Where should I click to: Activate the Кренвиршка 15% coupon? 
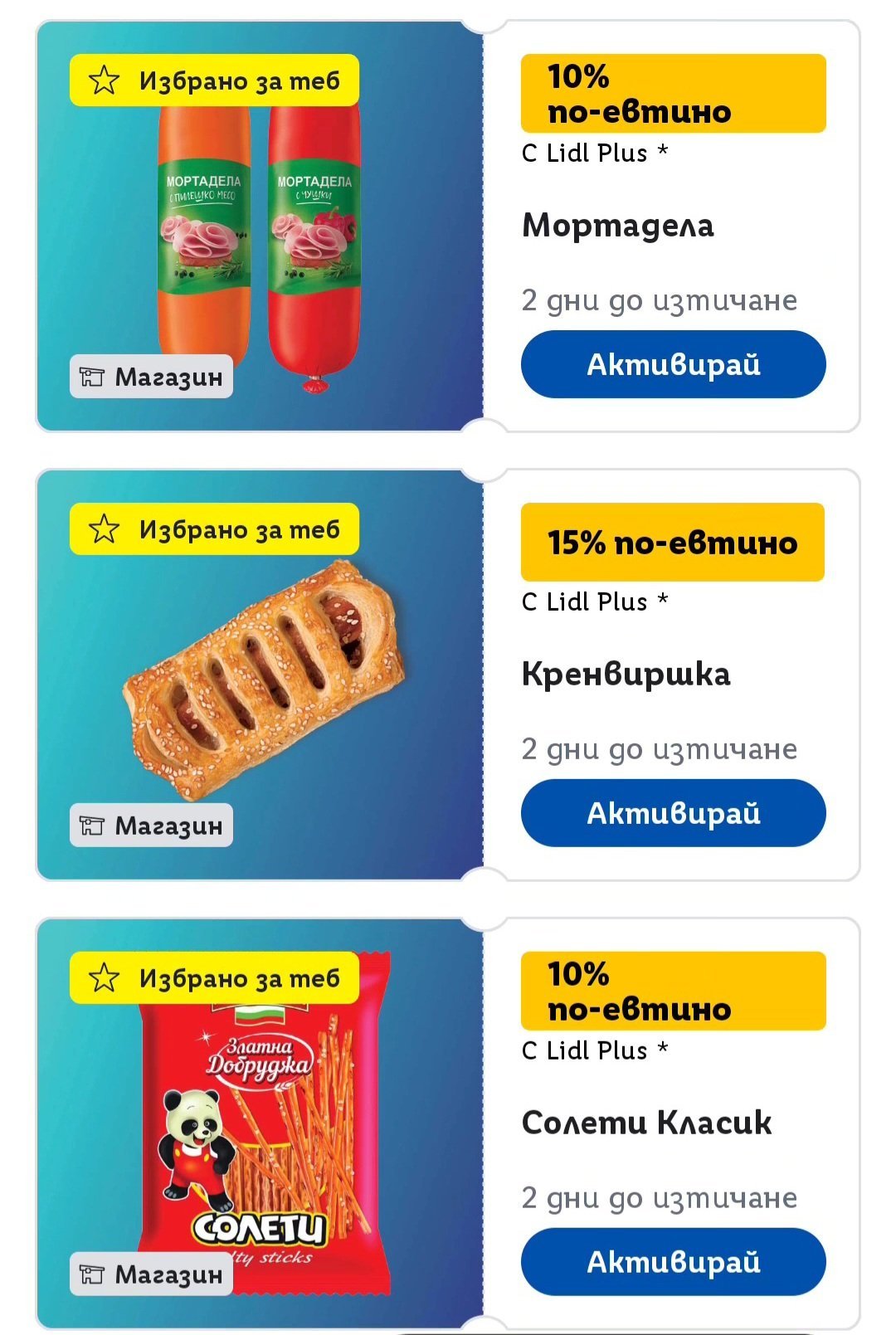673,813
